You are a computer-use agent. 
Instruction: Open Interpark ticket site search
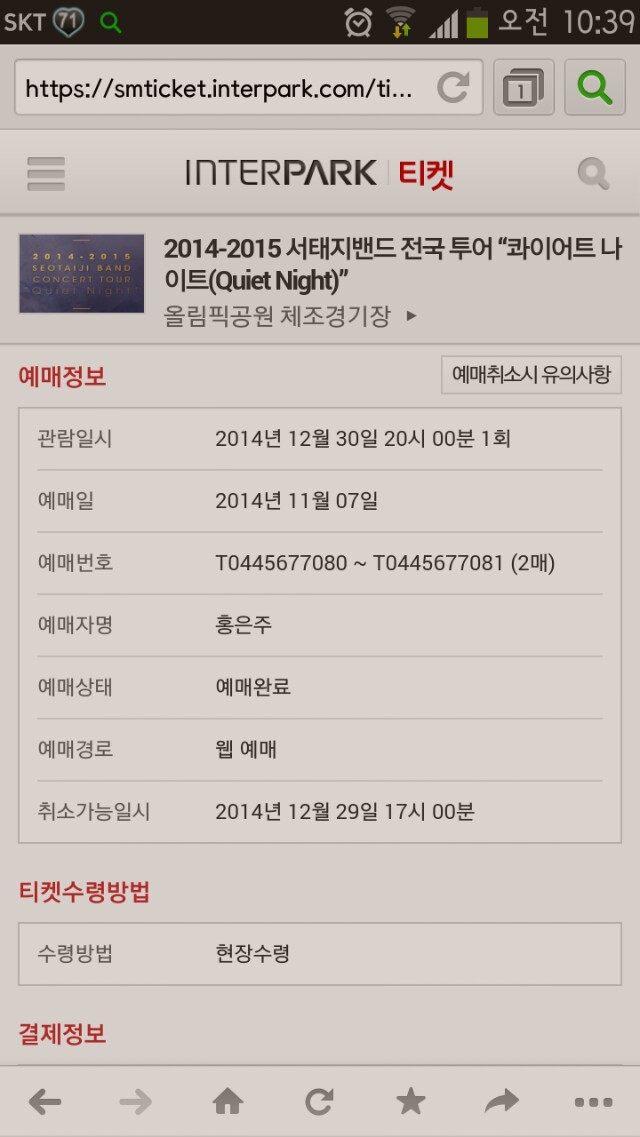tap(593, 174)
